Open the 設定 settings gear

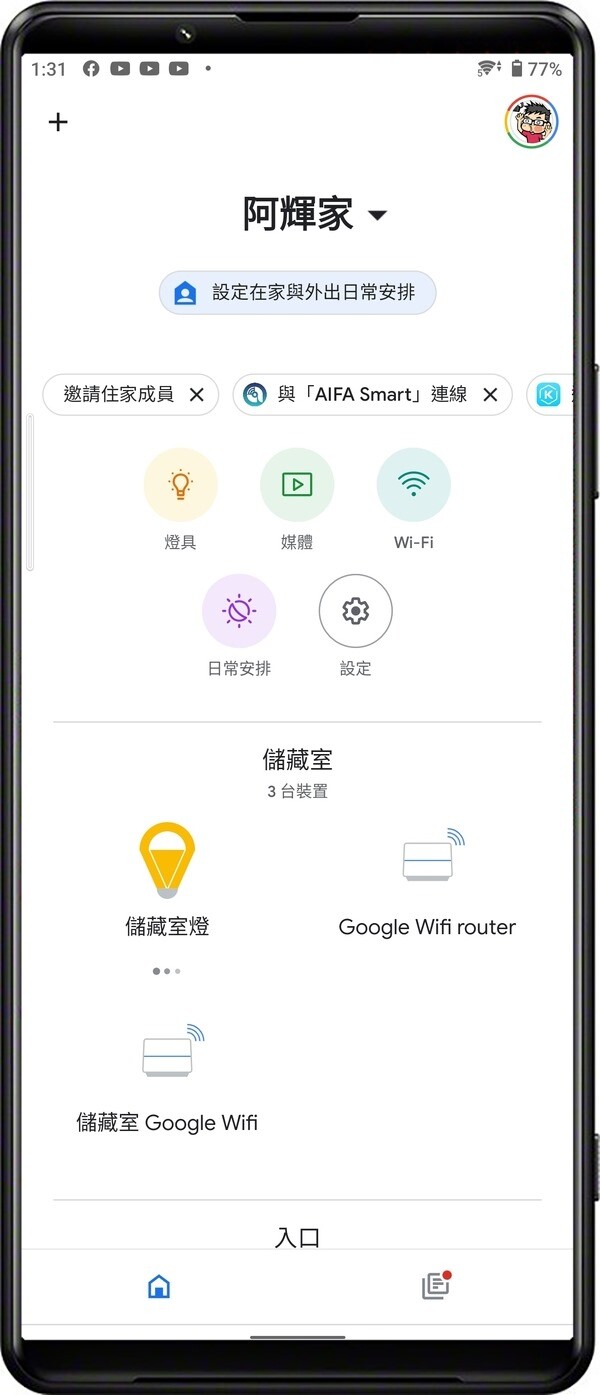(355, 611)
